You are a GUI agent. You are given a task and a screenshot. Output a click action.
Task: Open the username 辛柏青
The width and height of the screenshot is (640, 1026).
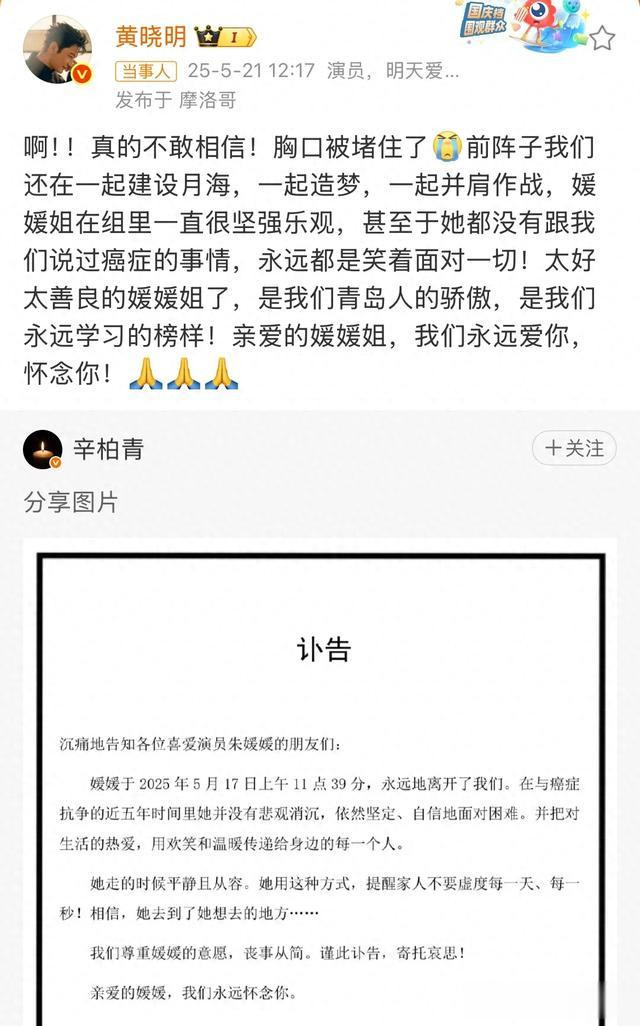pyautogui.click(x=109, y=449)
